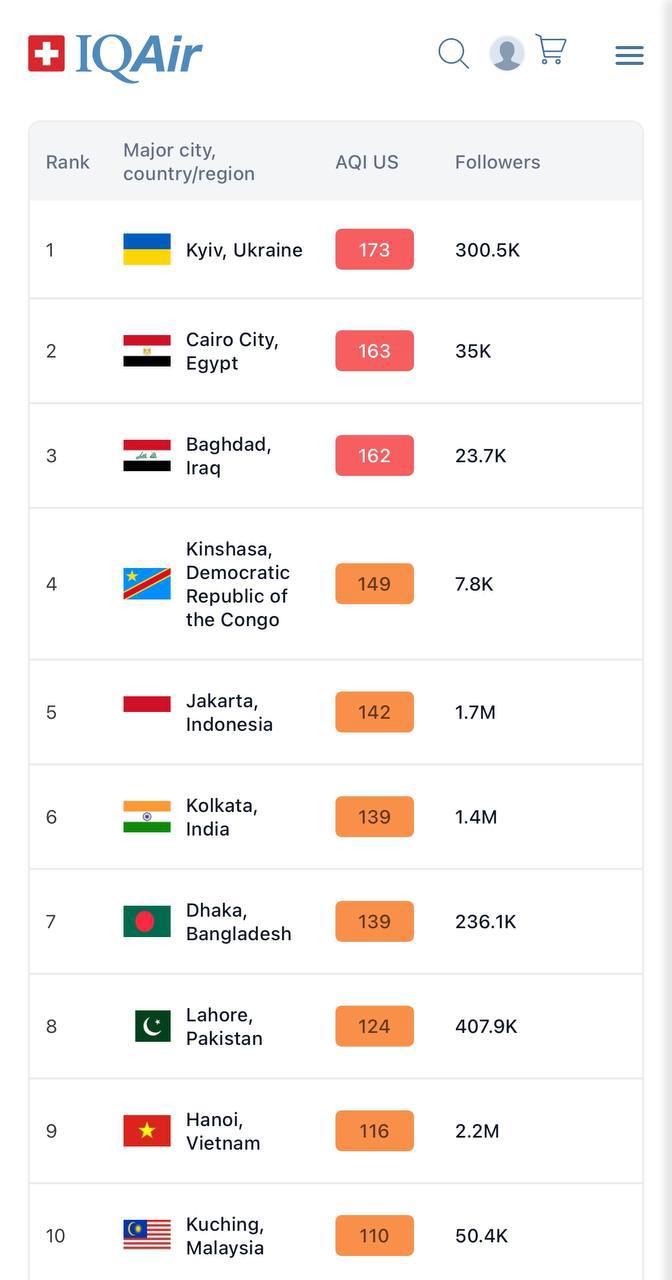Open Kyiv, Ukraine air quality page
Screen dimensions: 672x1280
244,250
